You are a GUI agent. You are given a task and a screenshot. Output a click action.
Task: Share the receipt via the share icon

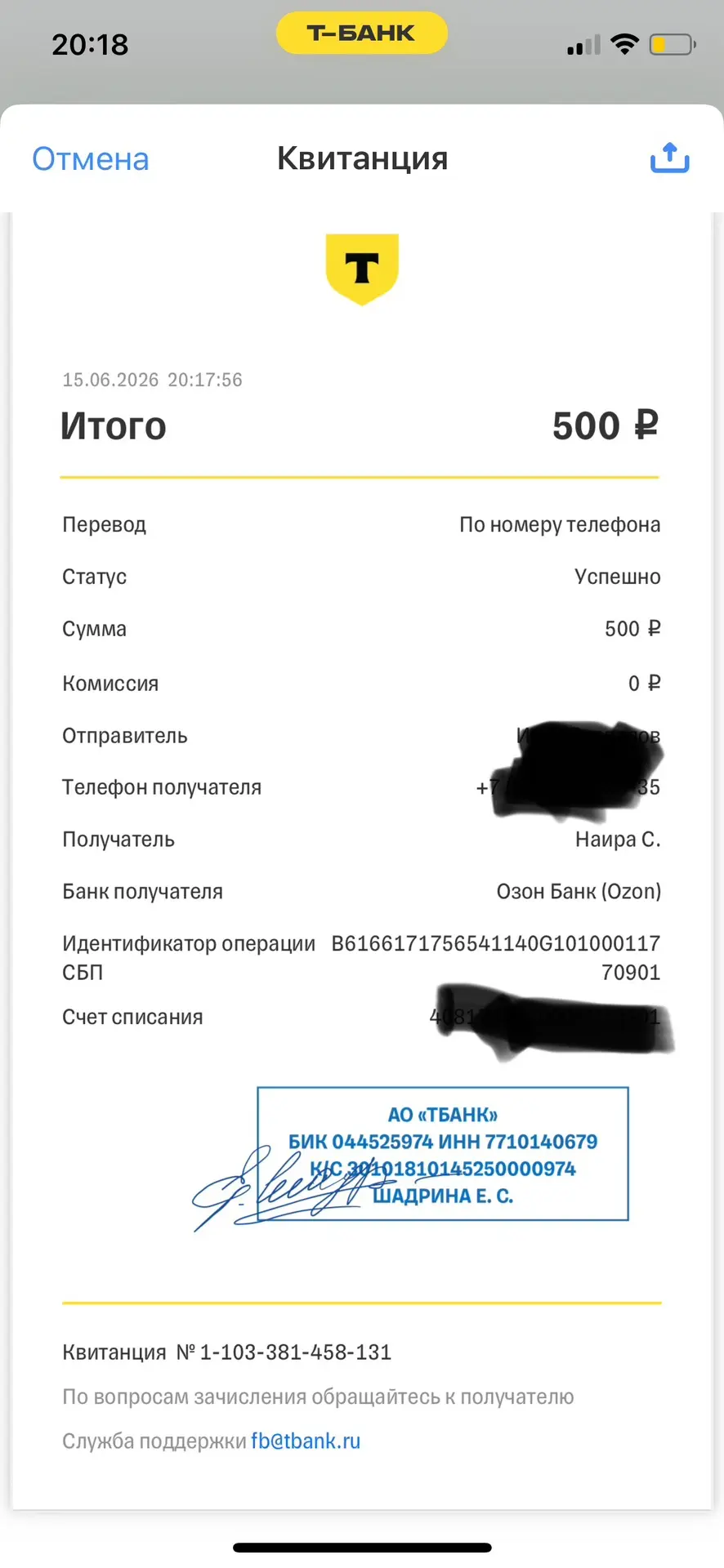669,158
